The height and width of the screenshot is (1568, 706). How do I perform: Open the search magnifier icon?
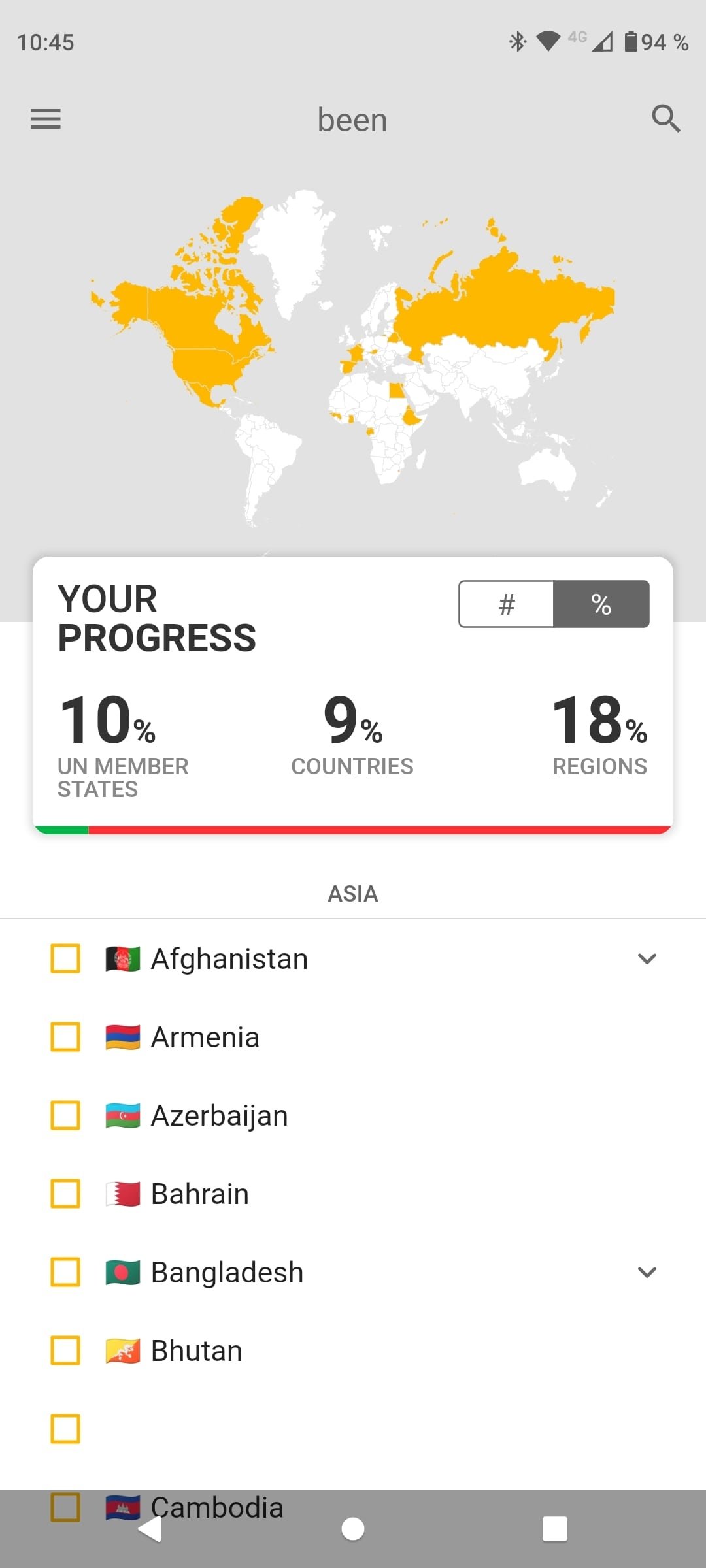click(665, 119)
